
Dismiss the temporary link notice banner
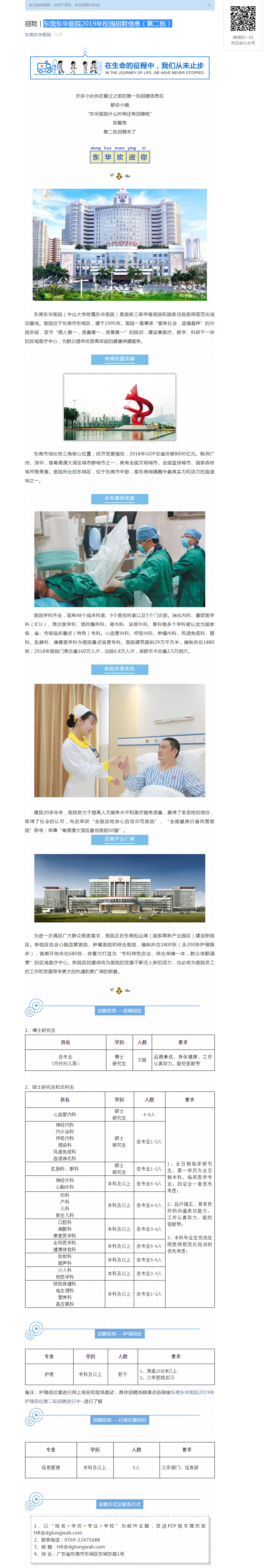click(x=209, y=5)
